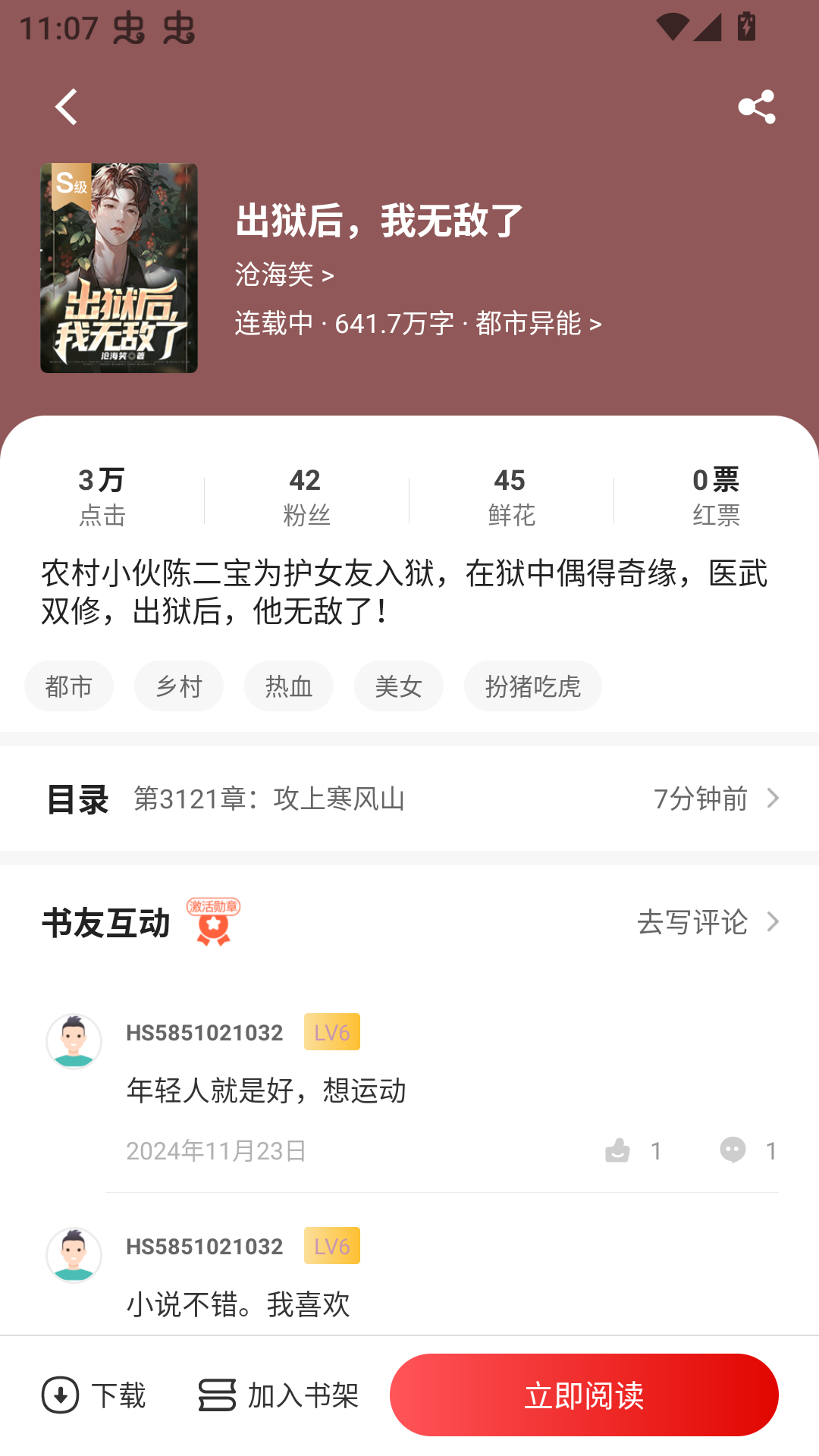The image size is (819, 1456).
Task: Expand the chapter list via 目录 chevron
Action: (x=773, y=799)
